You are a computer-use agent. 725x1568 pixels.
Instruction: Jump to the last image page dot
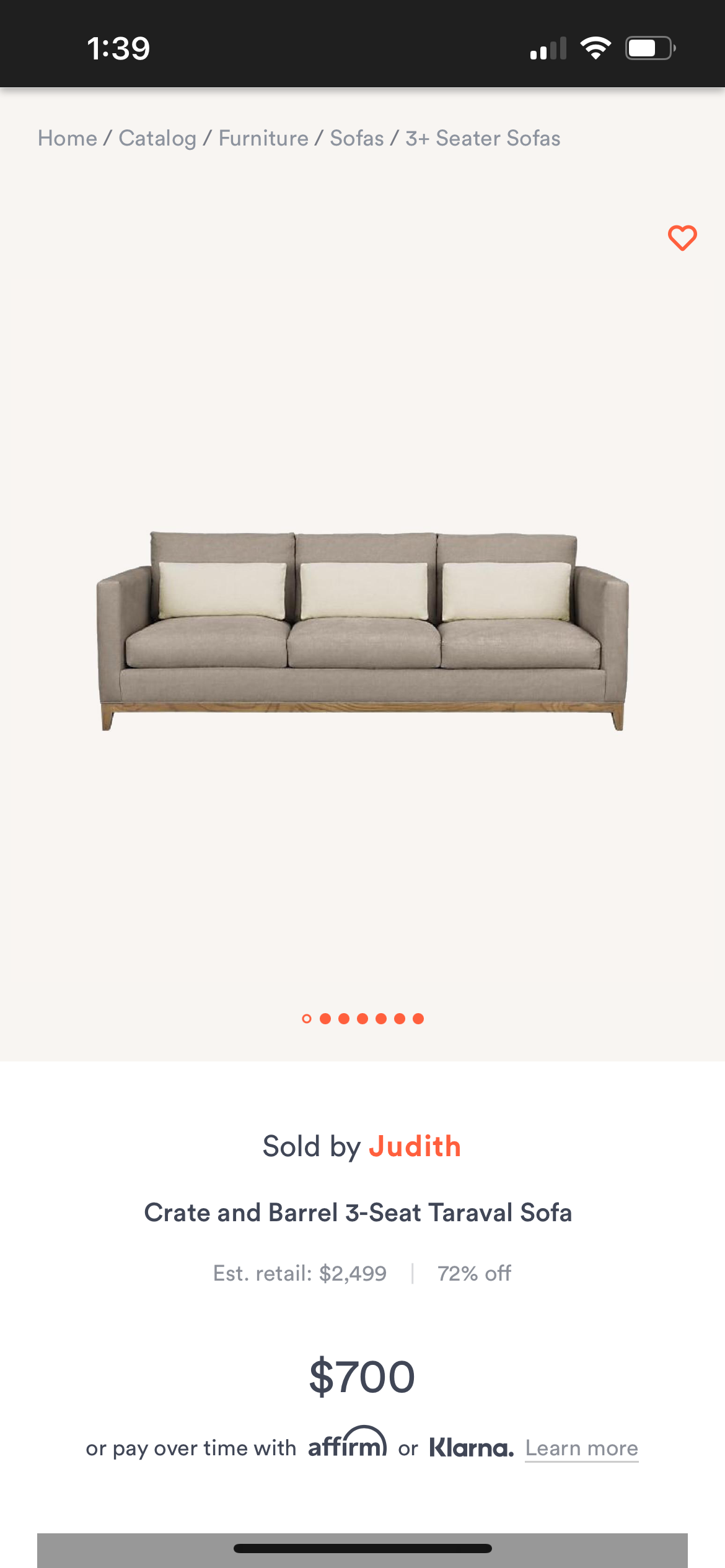click(x=418, y=1019)
